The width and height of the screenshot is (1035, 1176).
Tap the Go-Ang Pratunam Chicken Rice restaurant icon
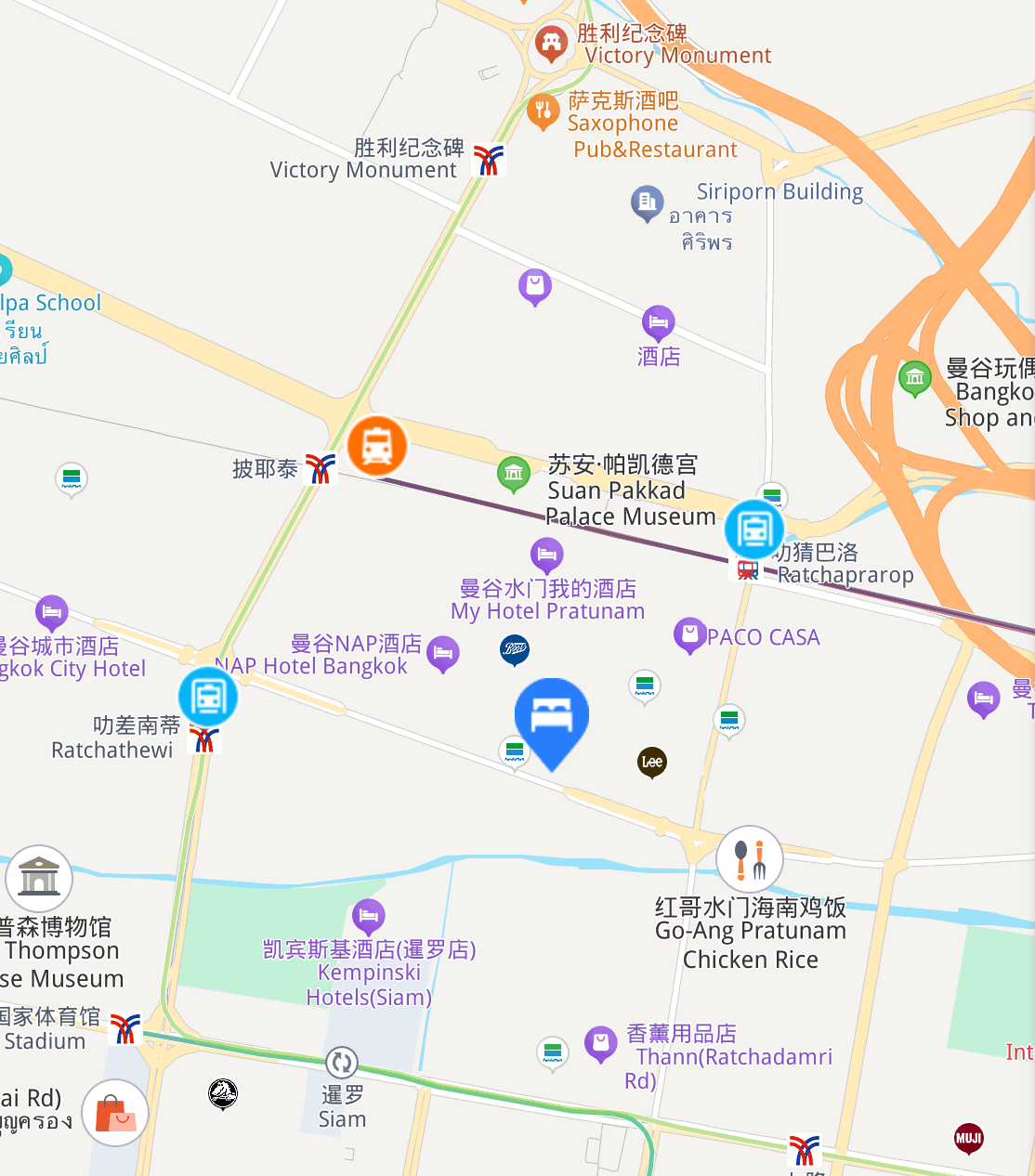(x=749, y=859)
